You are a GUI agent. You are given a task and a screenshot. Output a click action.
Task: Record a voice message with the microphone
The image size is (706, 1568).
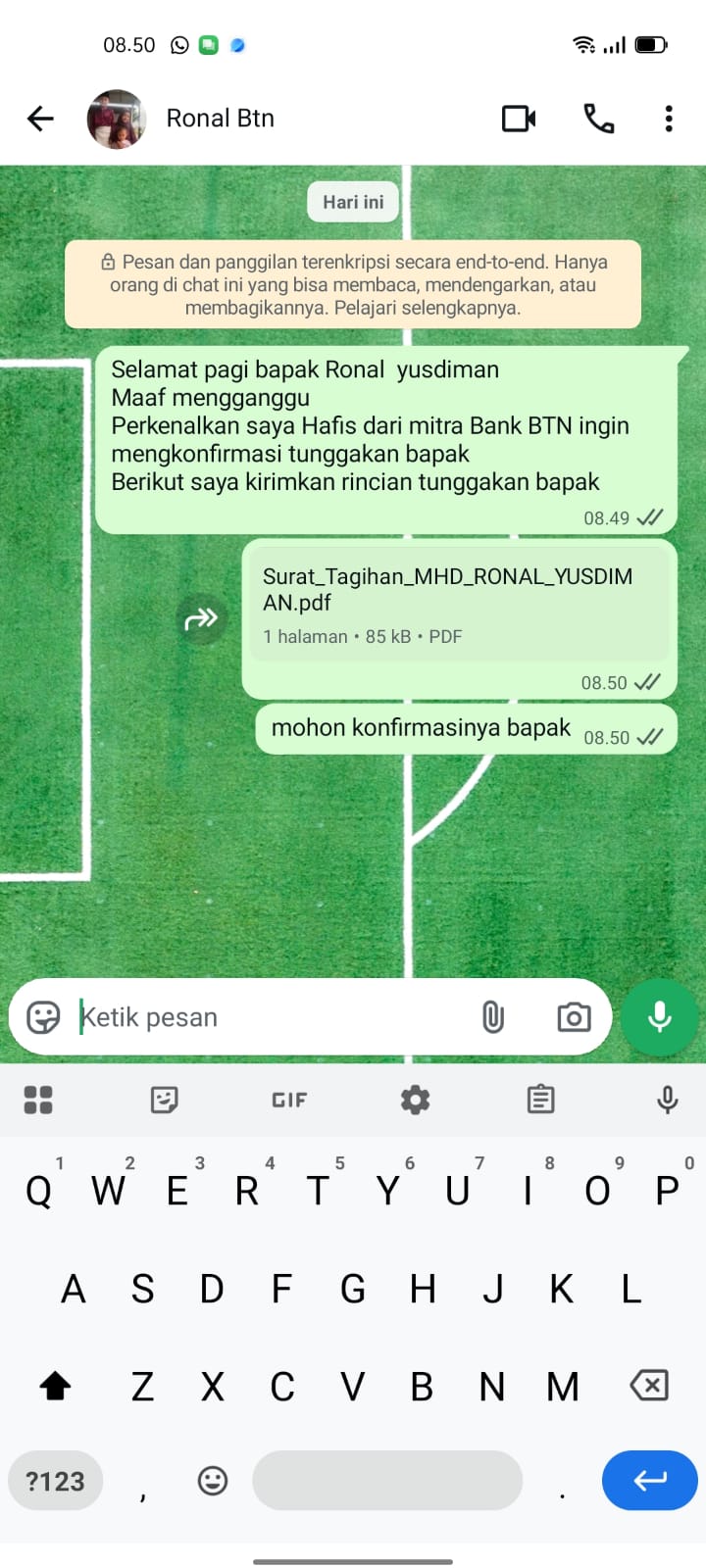pos(660,1017)
